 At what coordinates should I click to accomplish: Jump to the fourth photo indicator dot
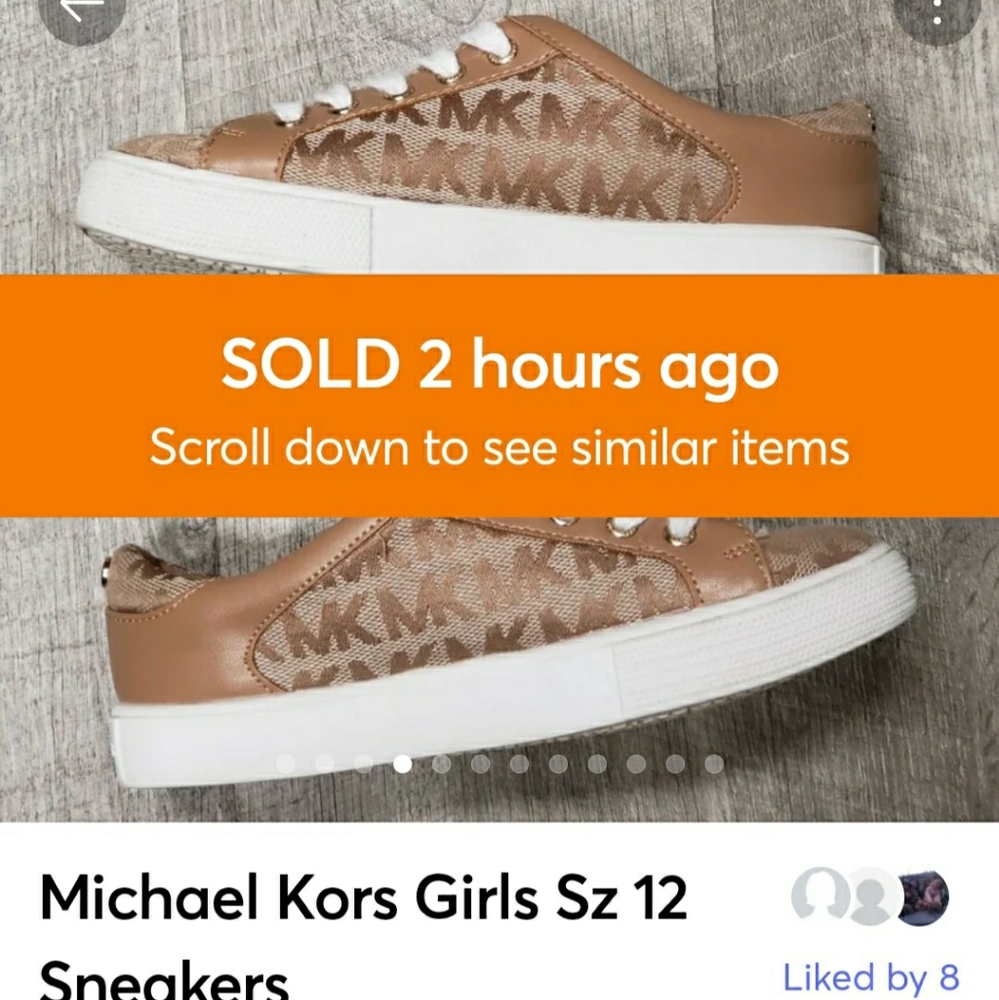(402, 764)
